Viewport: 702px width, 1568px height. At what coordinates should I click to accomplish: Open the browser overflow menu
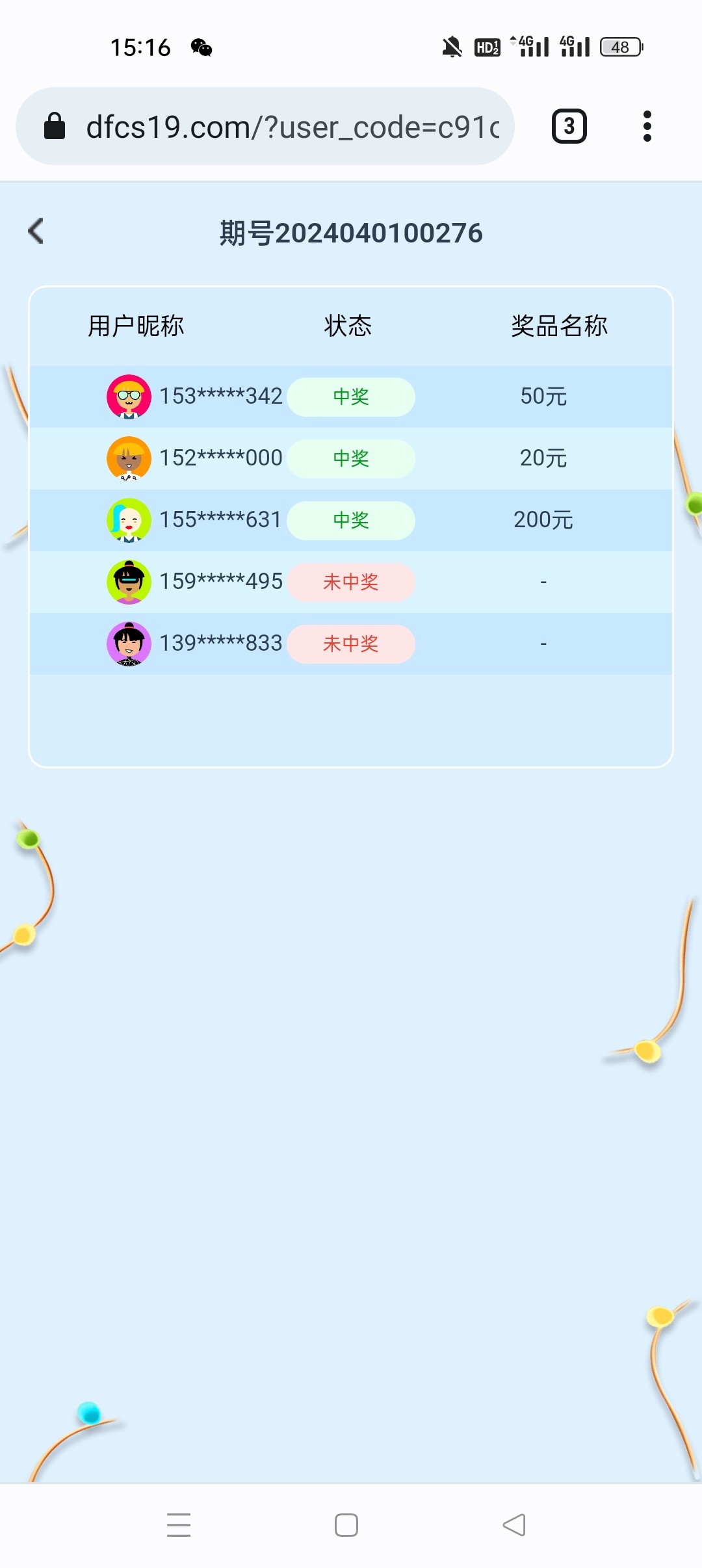[x=647, y=126]
